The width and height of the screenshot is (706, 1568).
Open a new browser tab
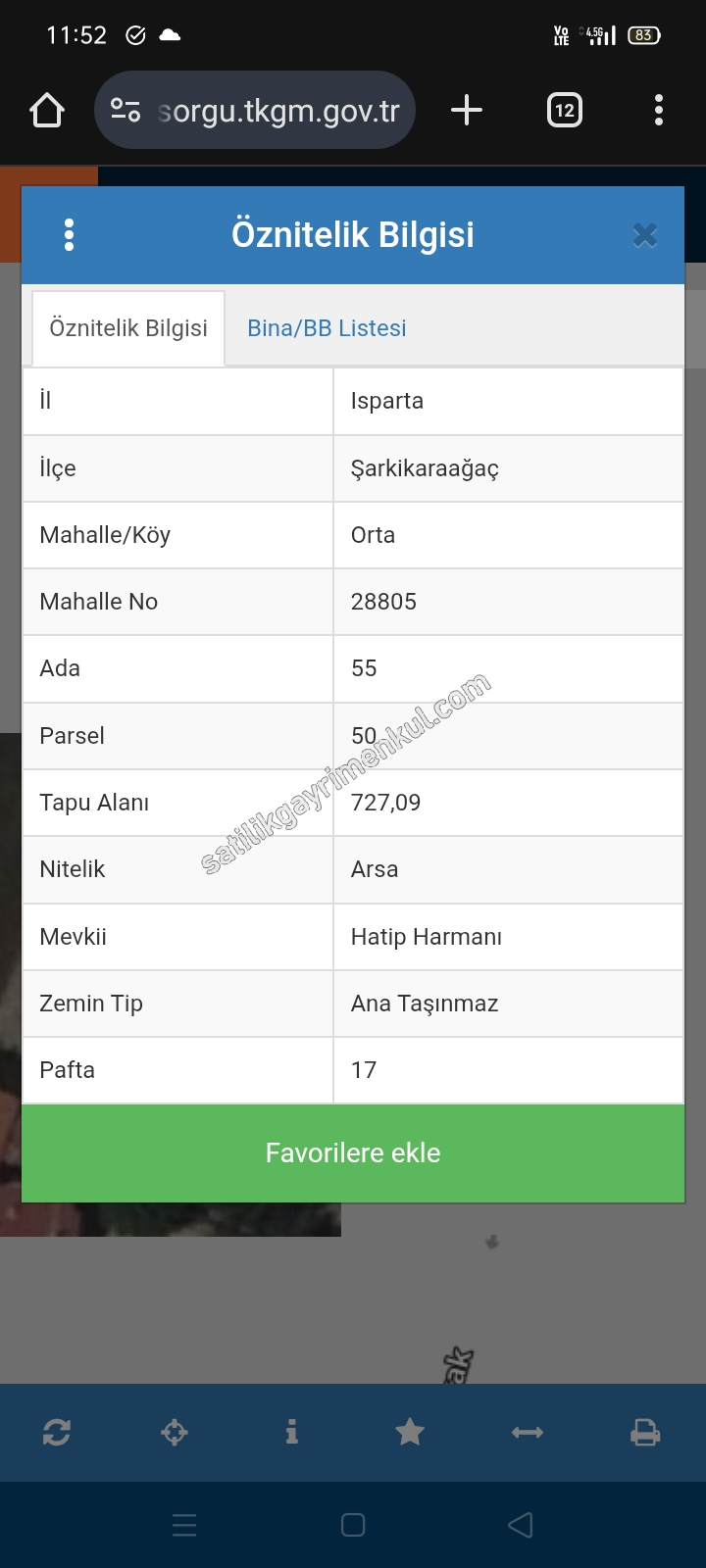tap(467, 110)
